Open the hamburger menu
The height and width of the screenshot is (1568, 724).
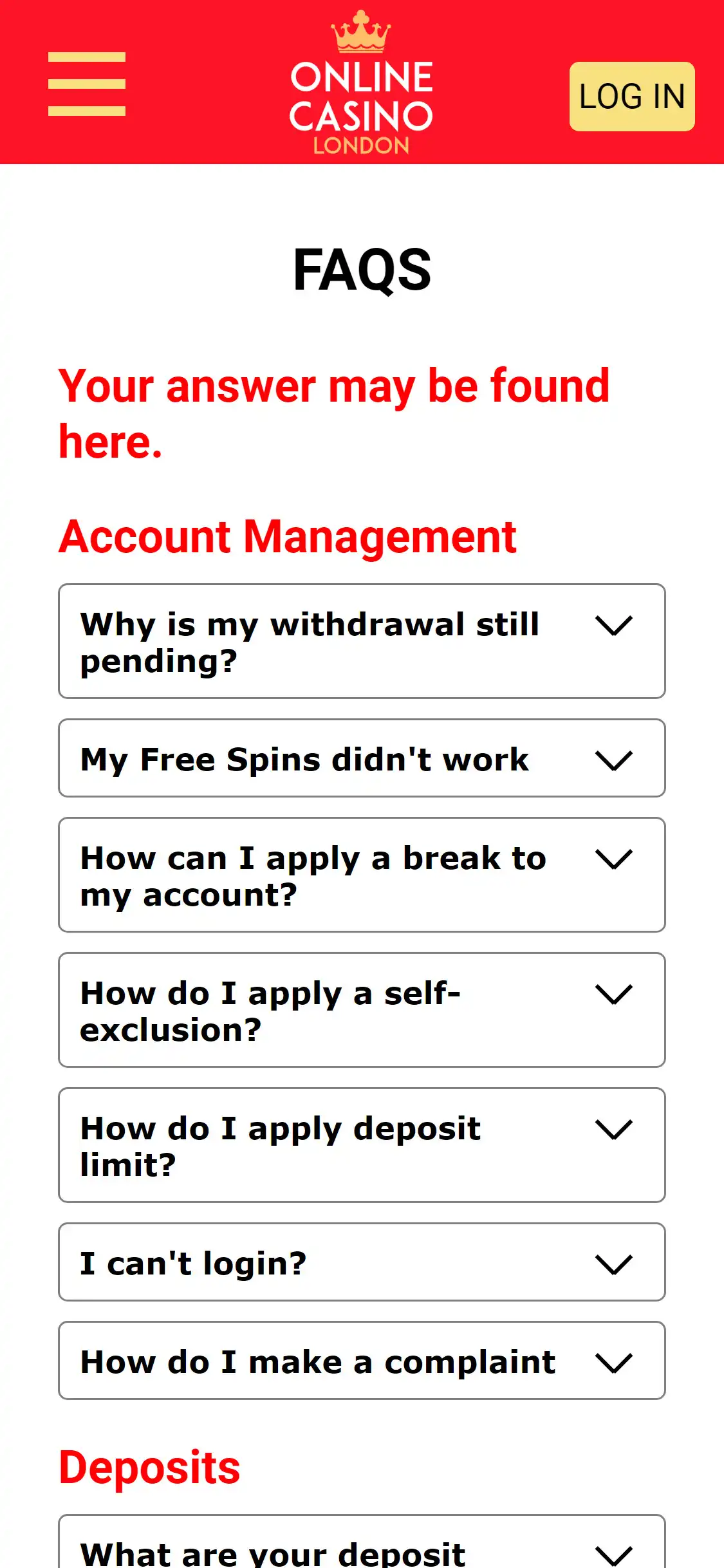point(86,84)
